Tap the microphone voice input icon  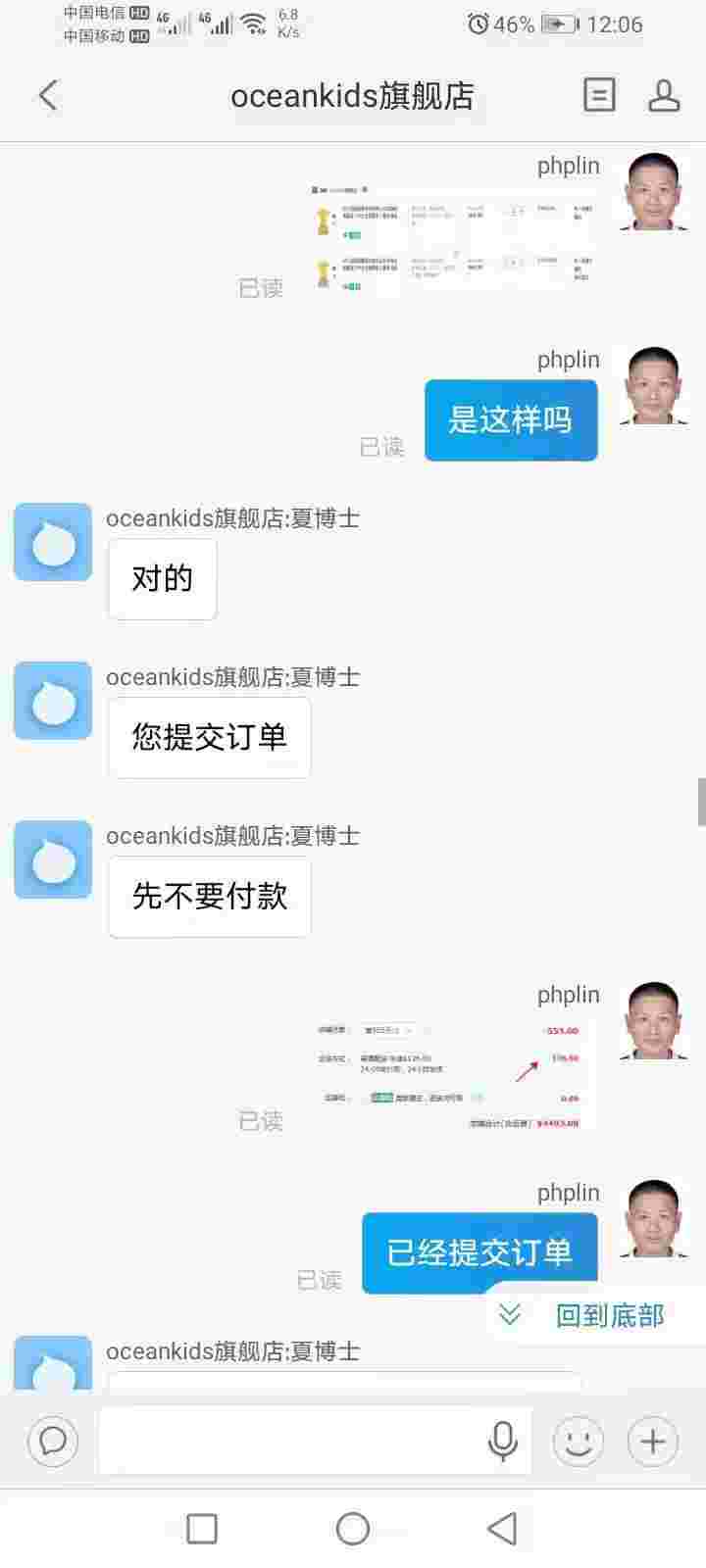(x=503, y=1441)
